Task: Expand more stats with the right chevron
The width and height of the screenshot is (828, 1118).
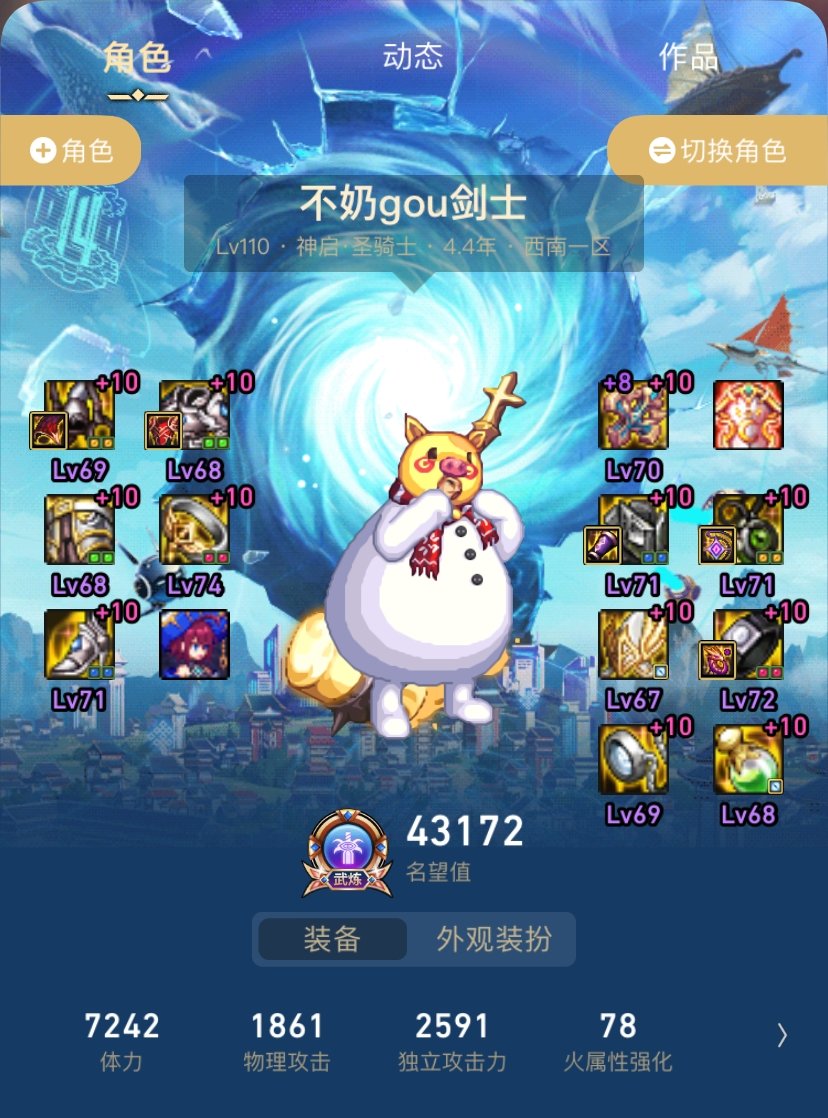Action: pyautogui.click(x=782, y=1035)
